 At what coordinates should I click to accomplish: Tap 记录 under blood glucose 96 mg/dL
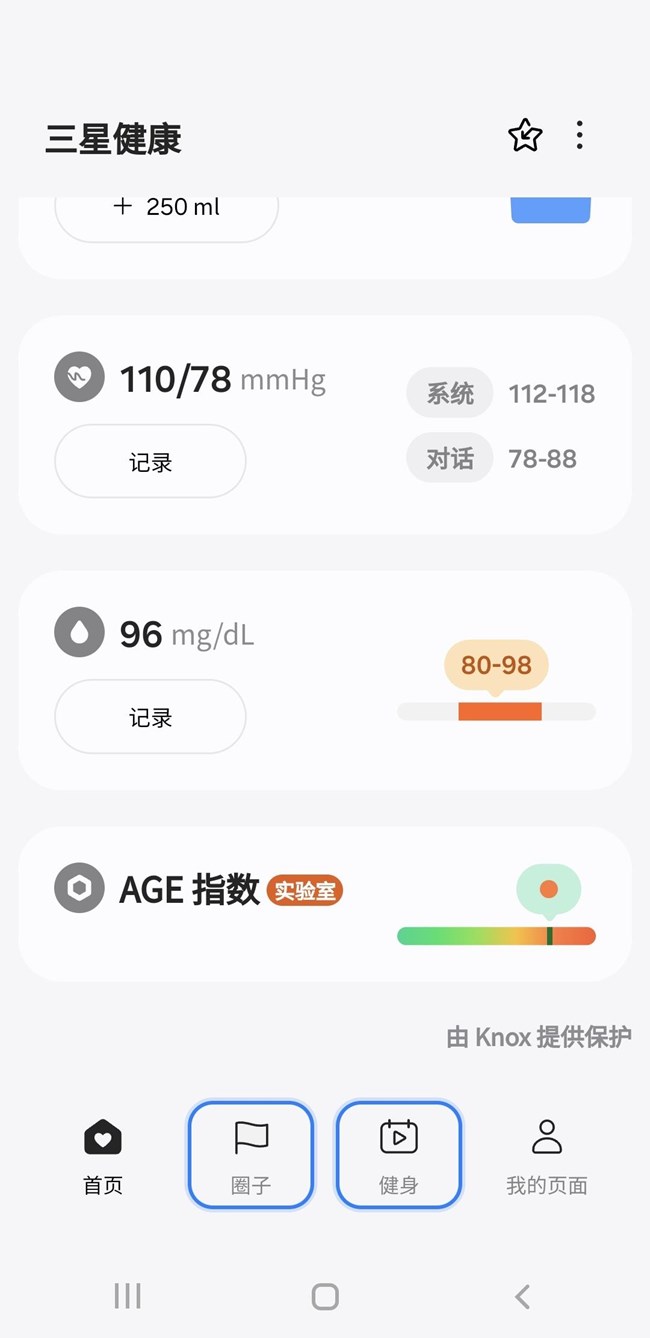150,717
